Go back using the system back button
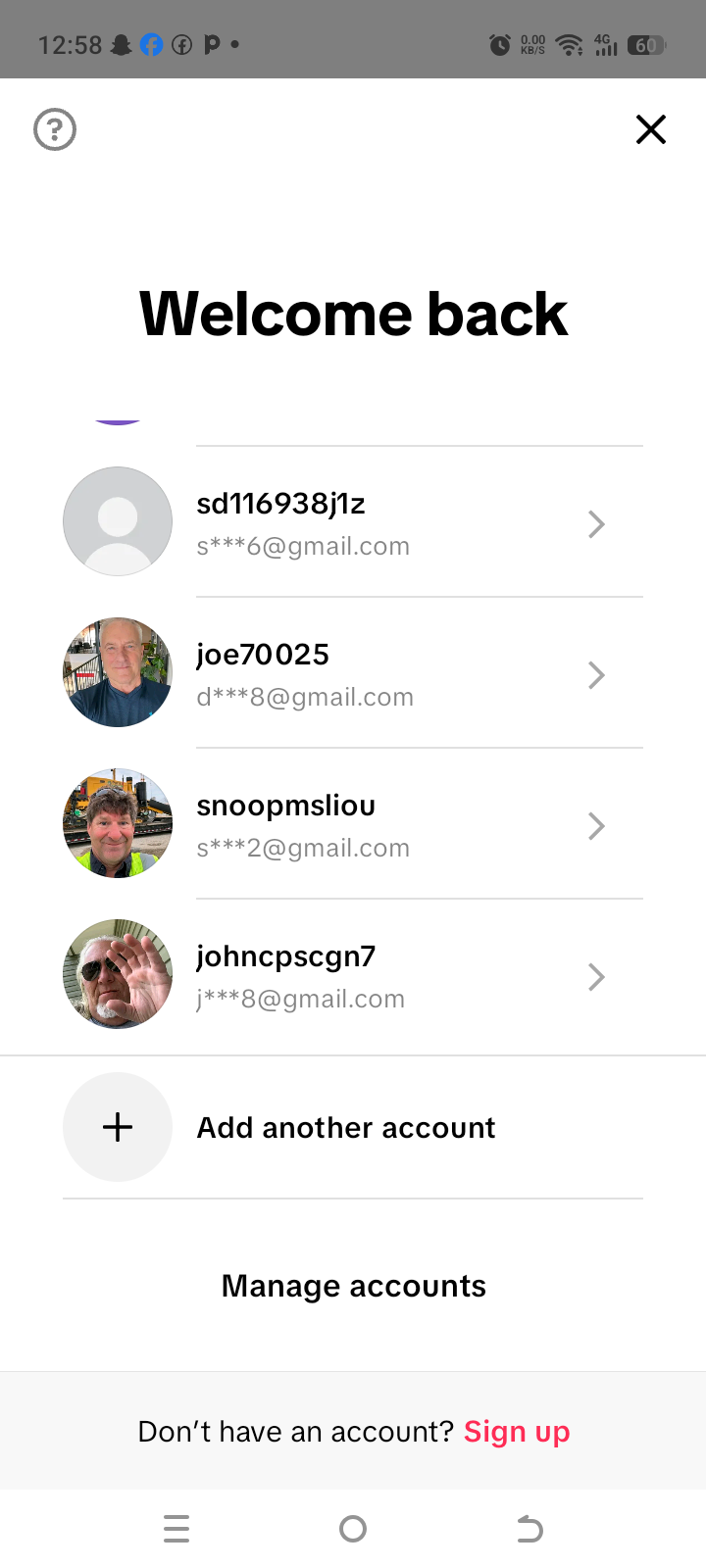This screenshot has width=706, height=1568. click(529, 1529)
